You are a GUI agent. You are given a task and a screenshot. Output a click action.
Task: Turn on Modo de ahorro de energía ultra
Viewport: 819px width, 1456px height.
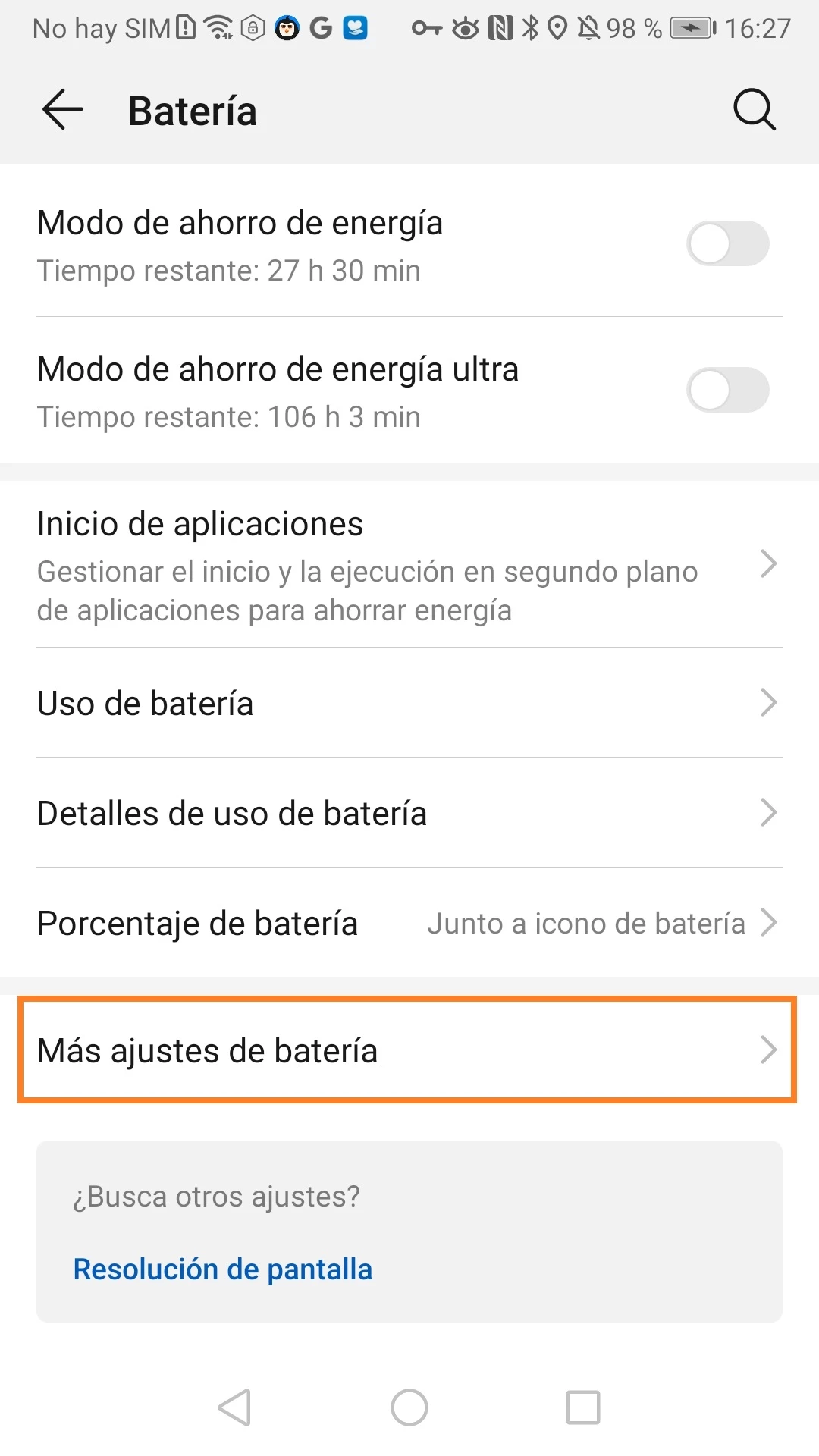[727, 391]
